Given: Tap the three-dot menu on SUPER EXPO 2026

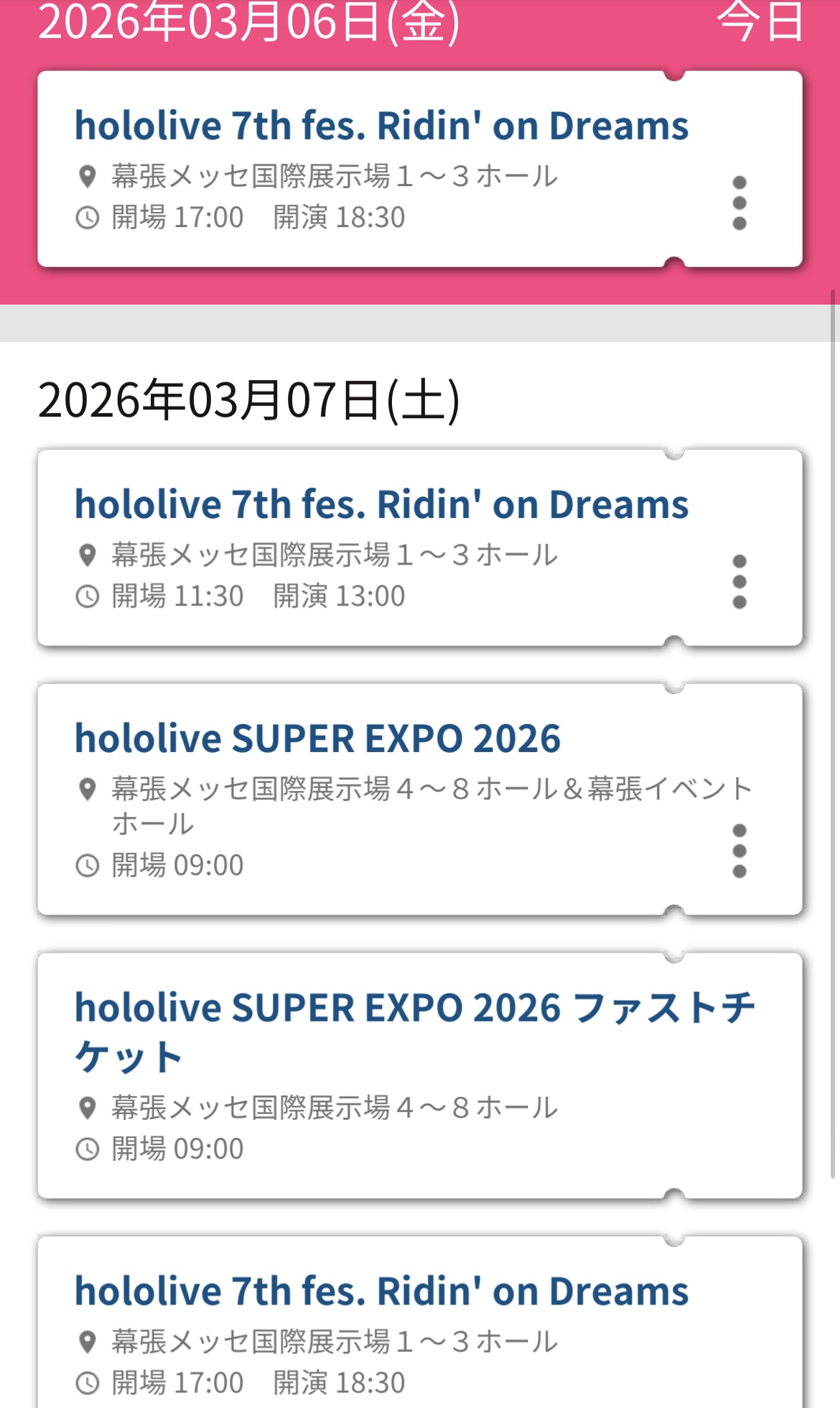Looking at the screenshot, I should [x=739, y=851].
